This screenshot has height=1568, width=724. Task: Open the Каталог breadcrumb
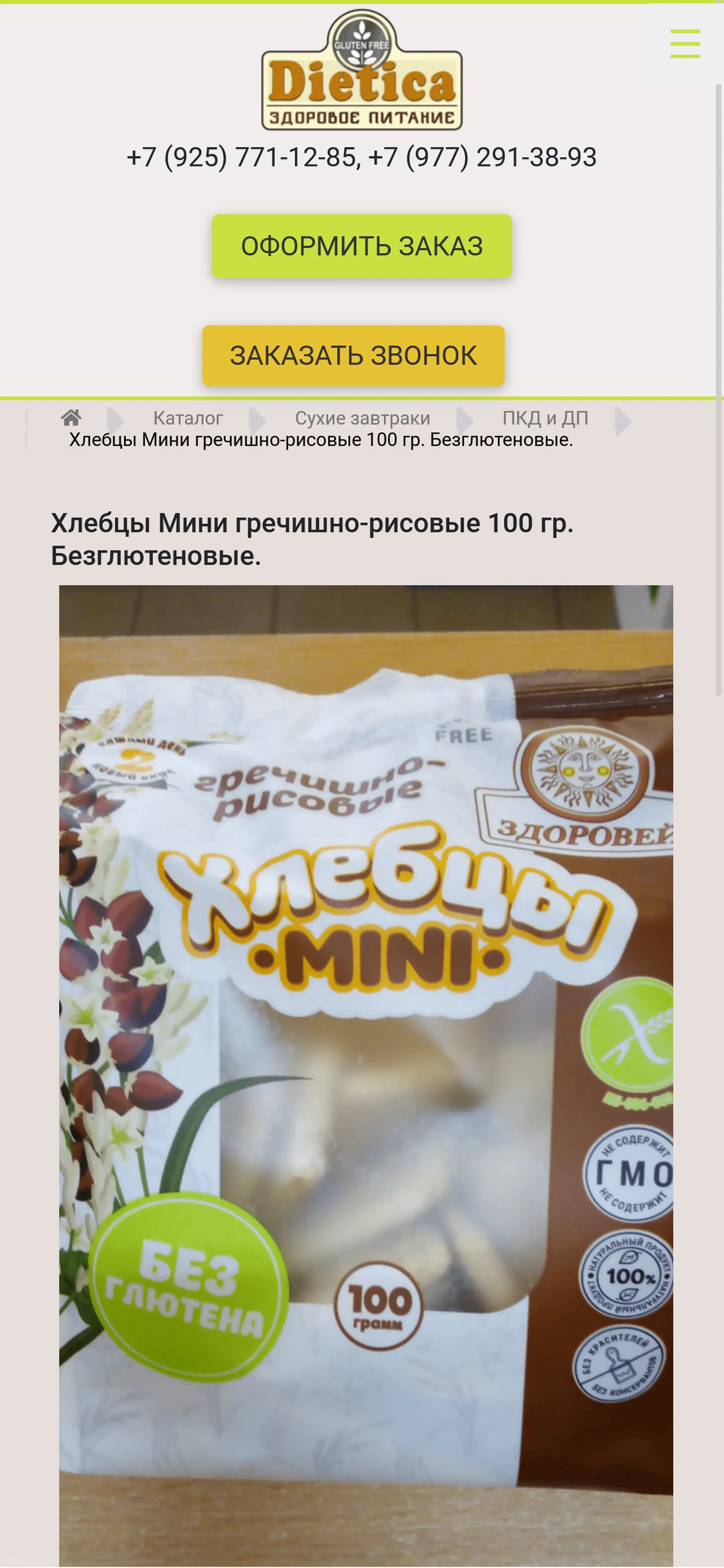(x=188, y=418)
